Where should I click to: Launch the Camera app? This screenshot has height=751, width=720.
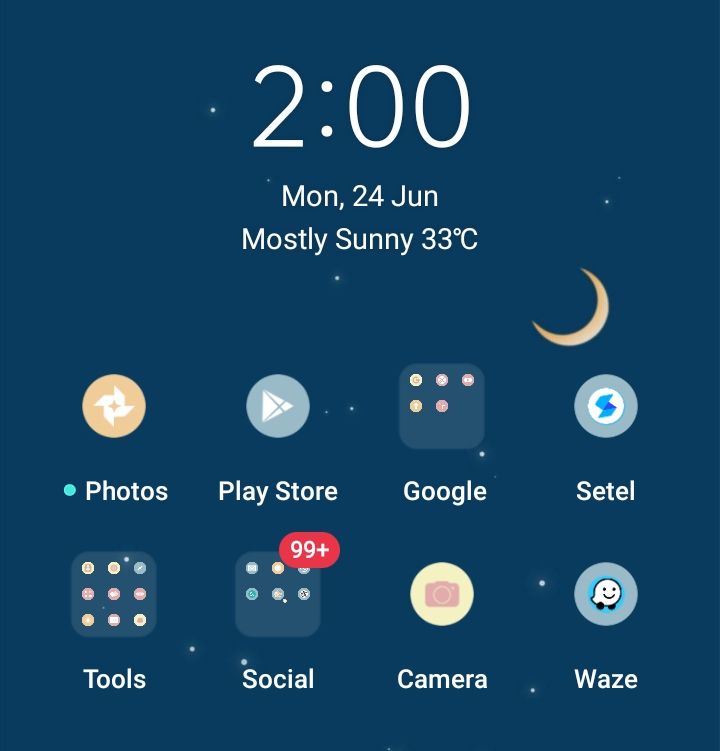[x=442, y=594]
